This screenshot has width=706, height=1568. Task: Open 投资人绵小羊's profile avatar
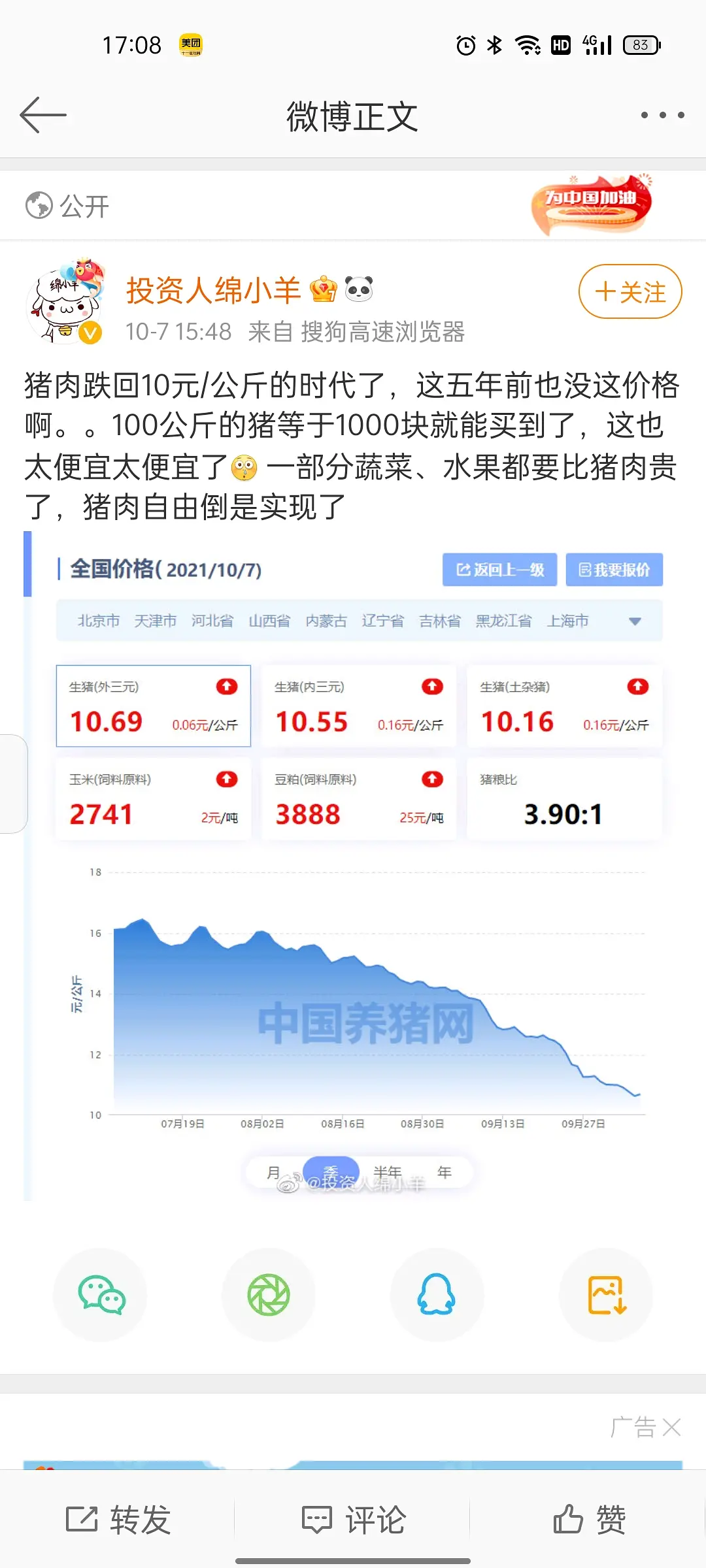[x=65, y=302]
